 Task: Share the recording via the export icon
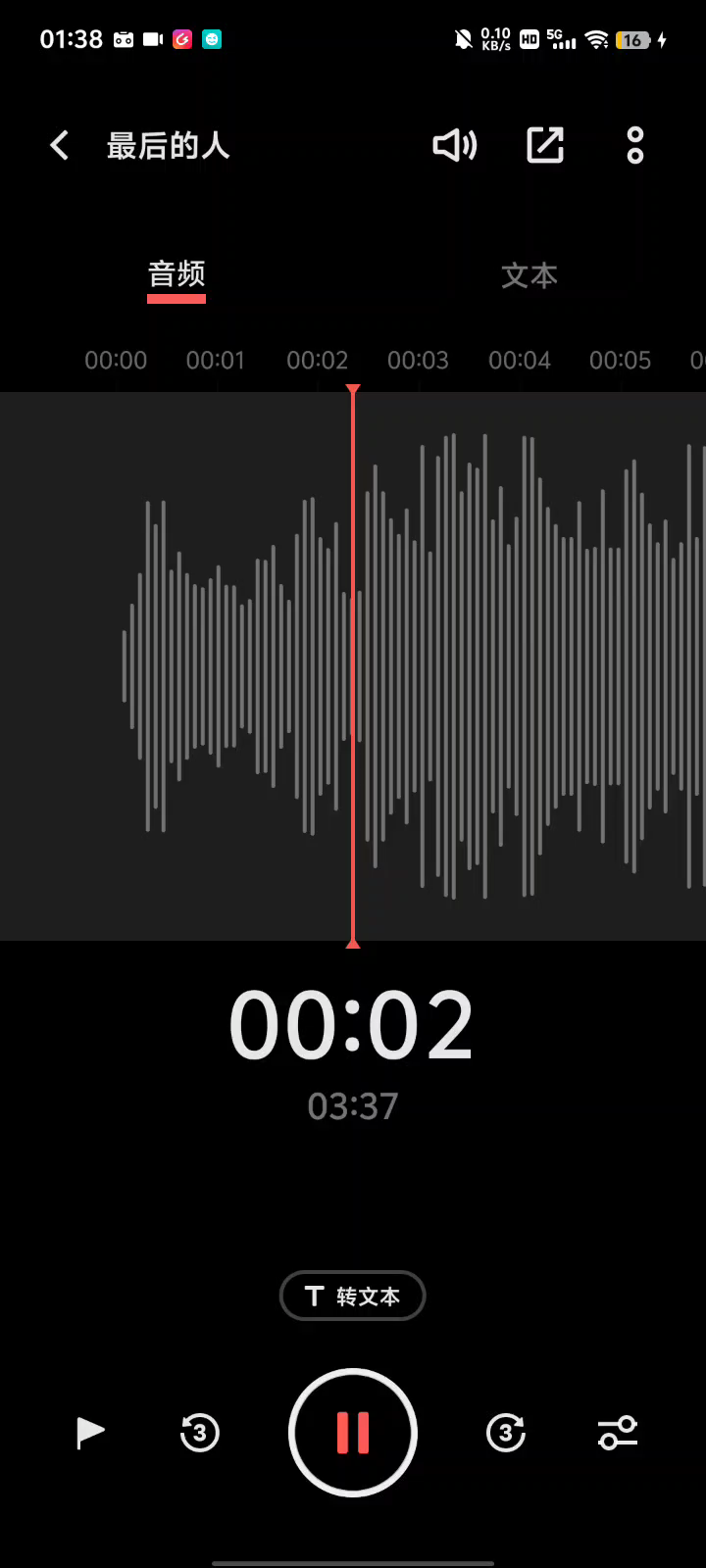coord(545,146)
